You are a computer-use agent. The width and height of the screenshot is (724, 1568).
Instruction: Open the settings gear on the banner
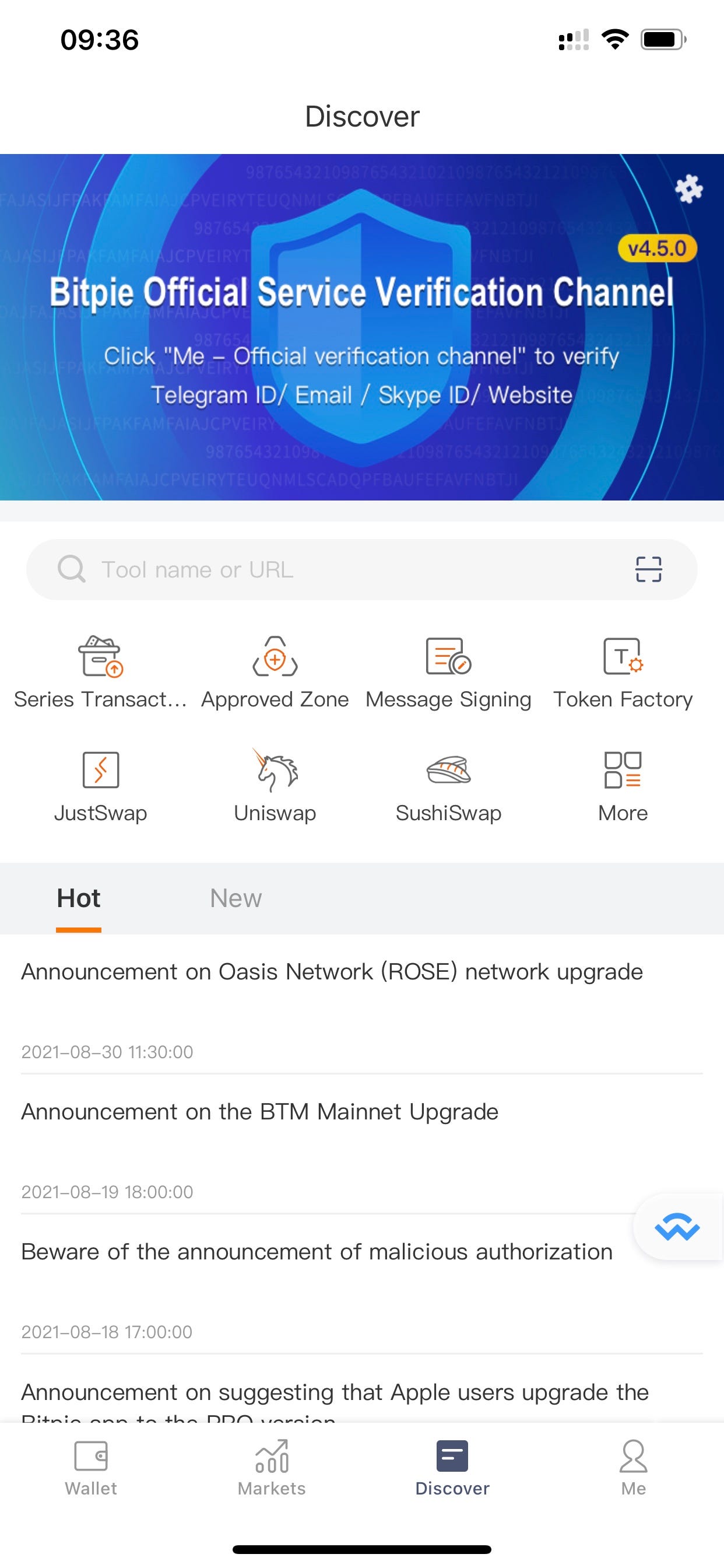688,188
